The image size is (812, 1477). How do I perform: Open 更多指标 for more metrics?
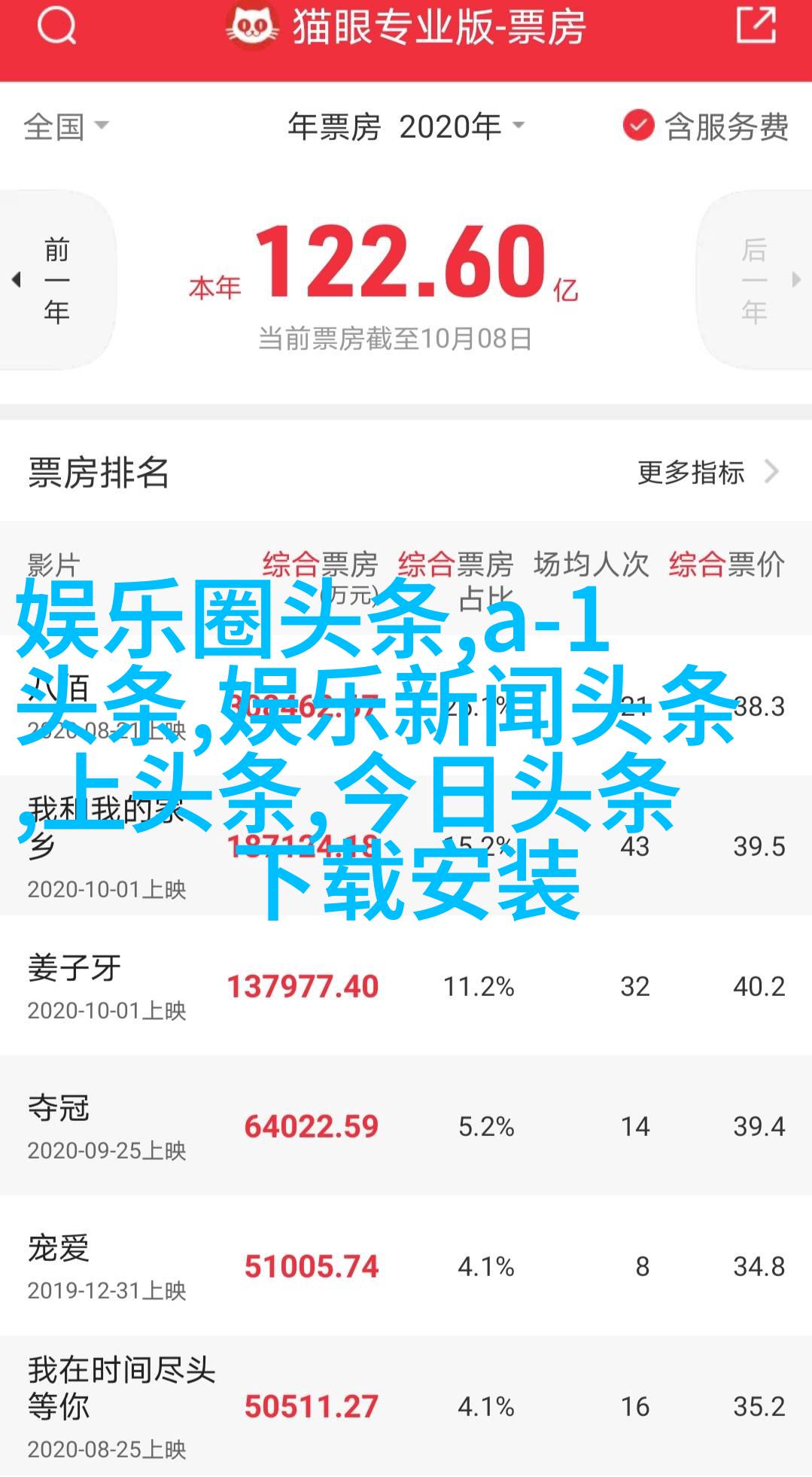[x=707, y=473]
